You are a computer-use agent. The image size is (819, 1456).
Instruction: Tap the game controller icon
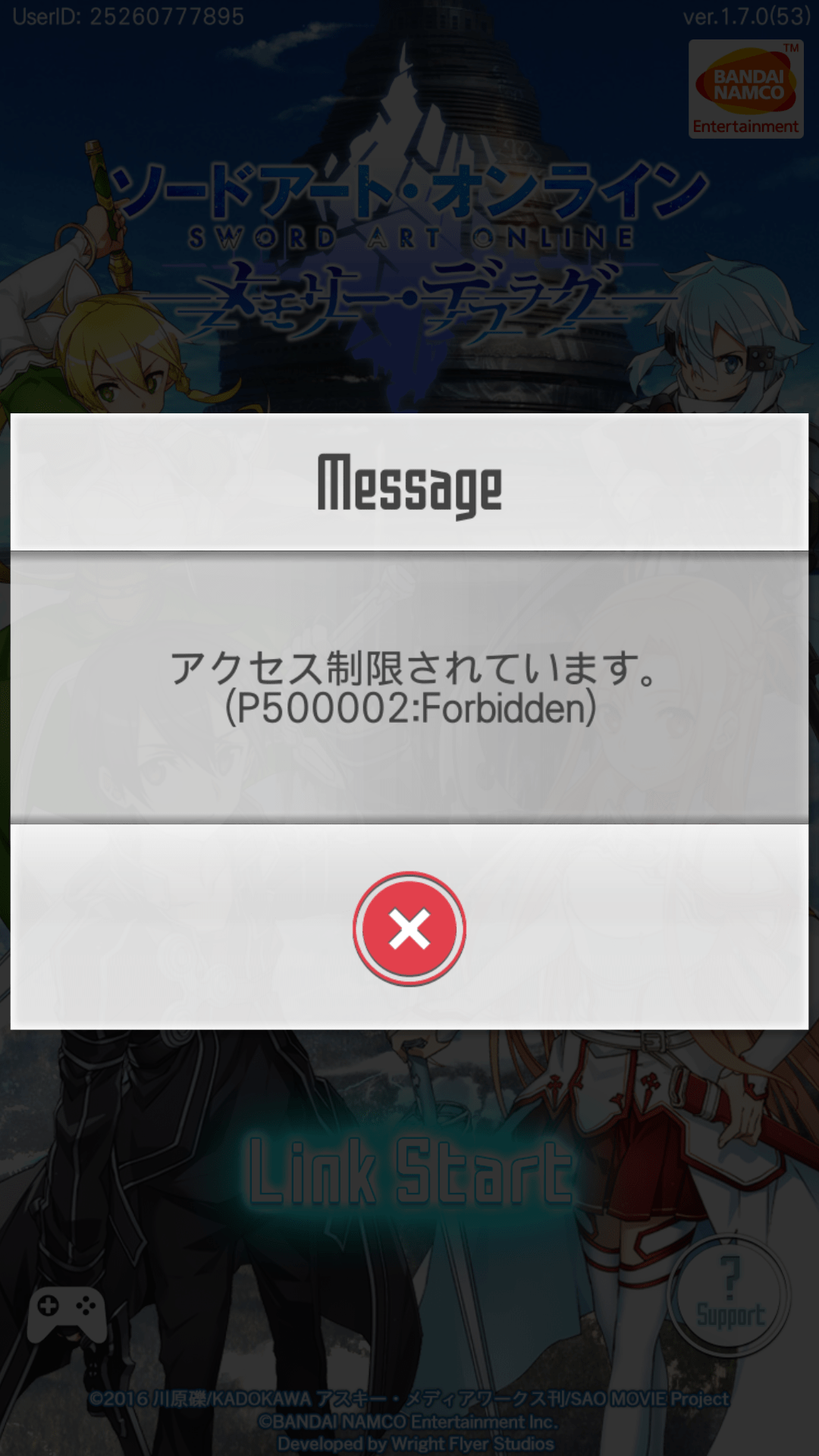[67, 1314]
